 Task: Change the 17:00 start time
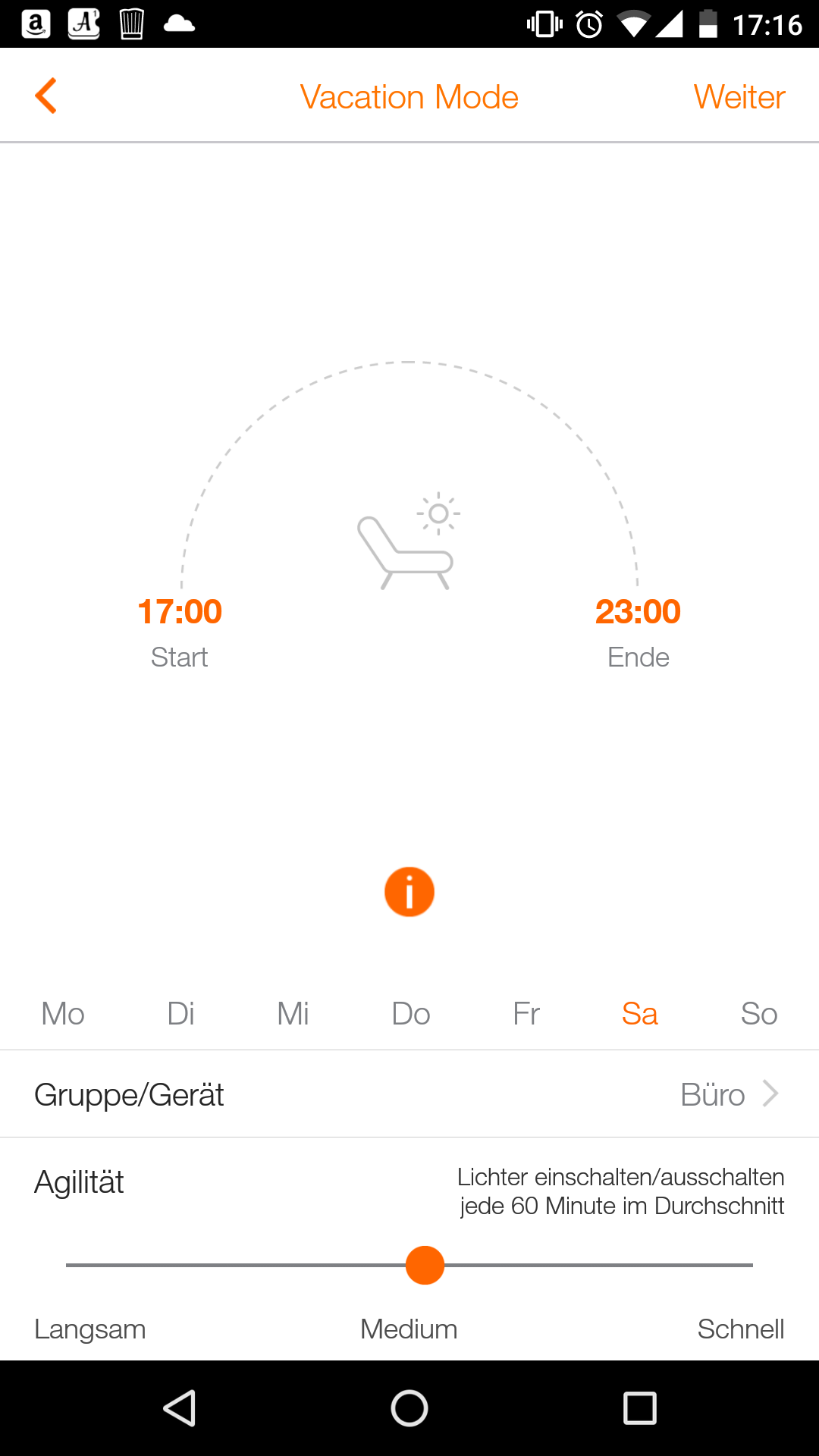point(180,612)
